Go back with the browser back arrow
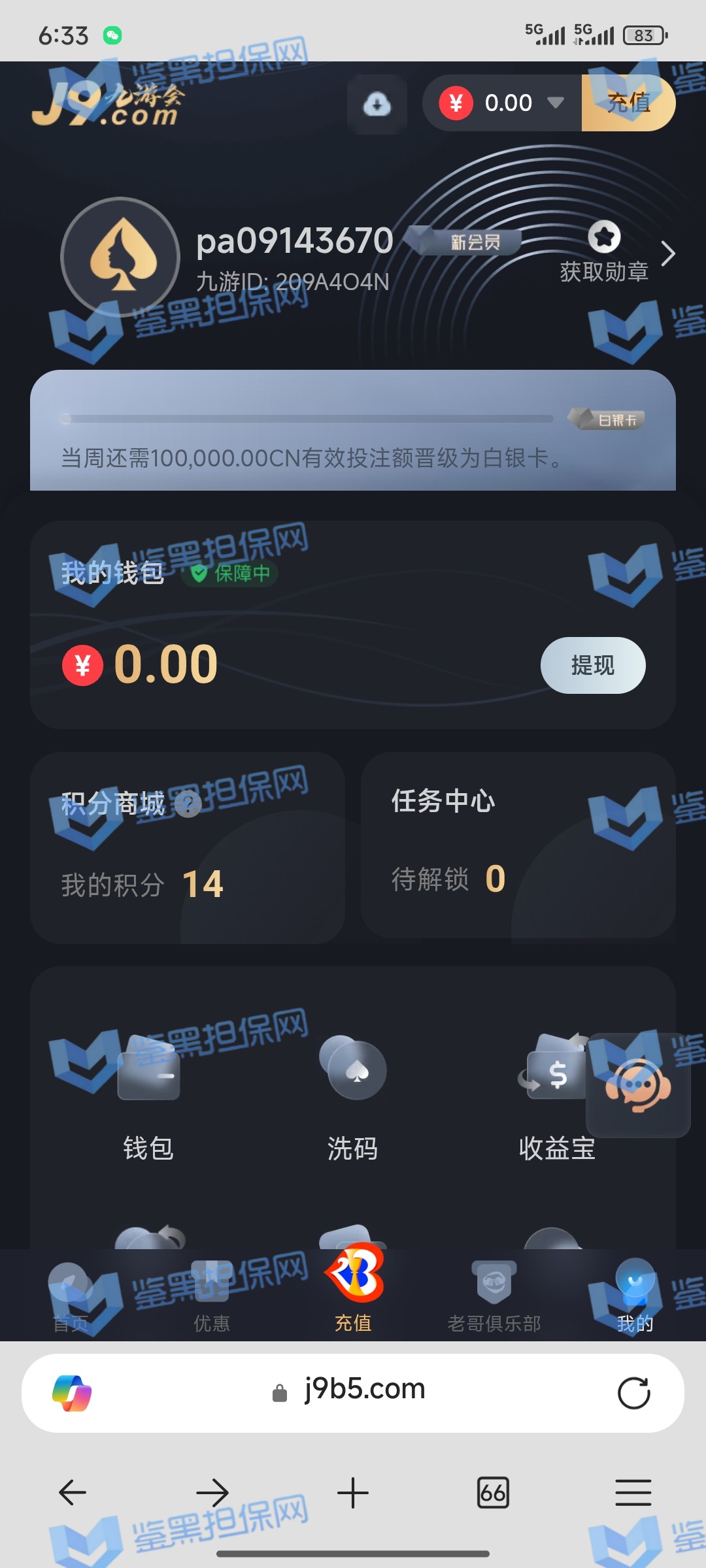Image resolution: width=706 pixels, height=1568 pixels. click(73, 1493)
